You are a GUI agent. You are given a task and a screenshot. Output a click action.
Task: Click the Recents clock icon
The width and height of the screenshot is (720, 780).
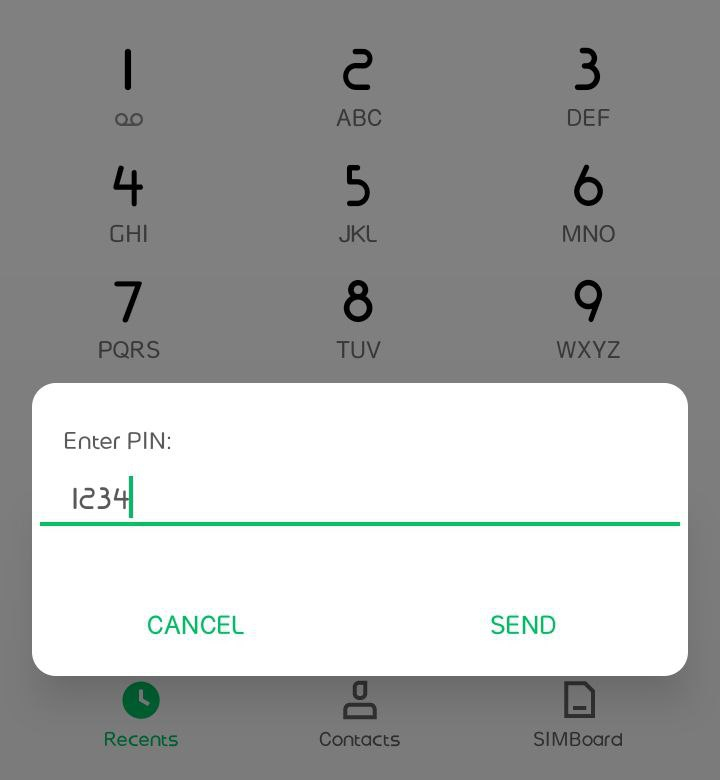click(141, 700)
